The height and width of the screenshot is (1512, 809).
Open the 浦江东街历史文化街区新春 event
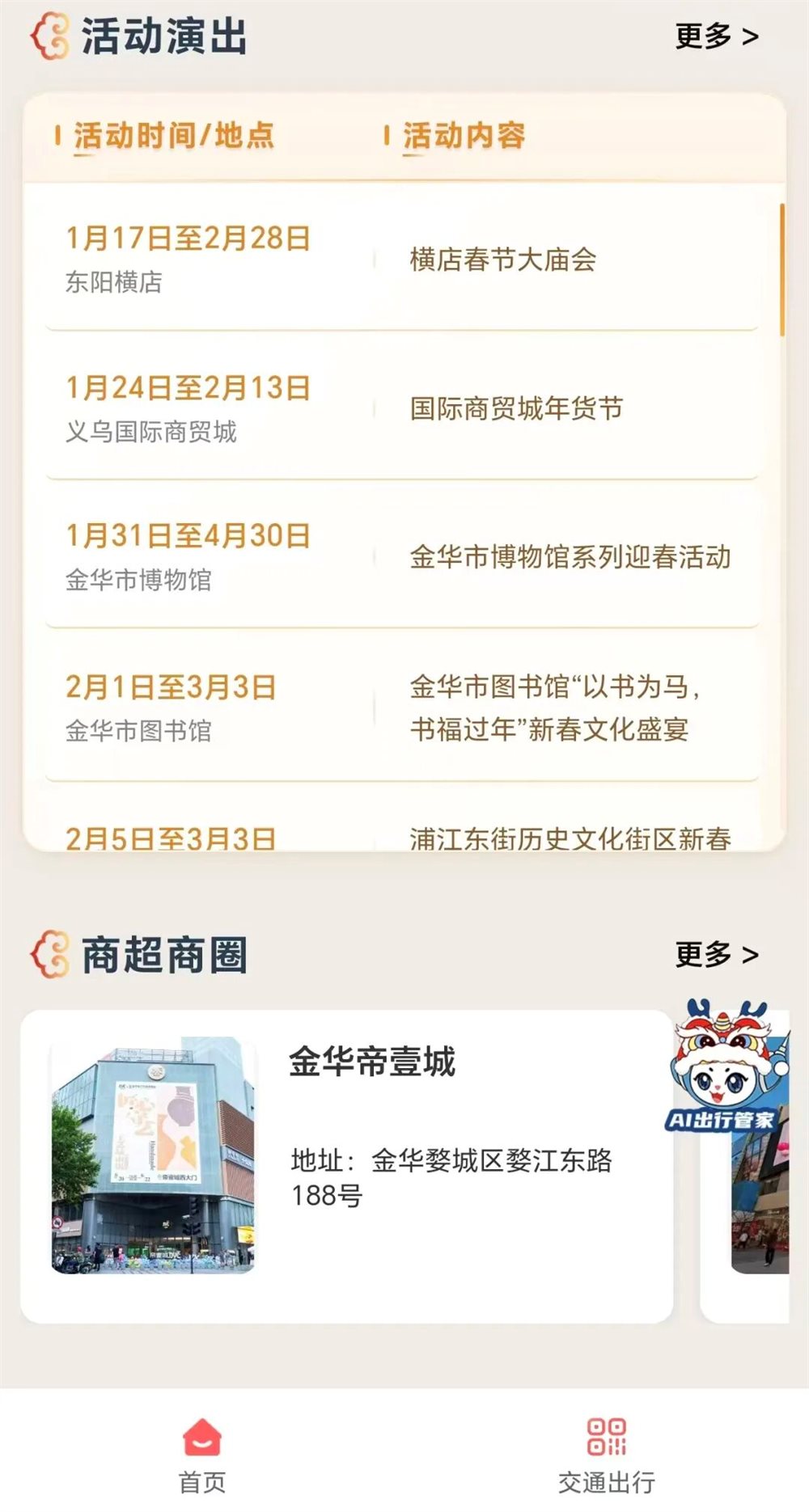(570, 838)
